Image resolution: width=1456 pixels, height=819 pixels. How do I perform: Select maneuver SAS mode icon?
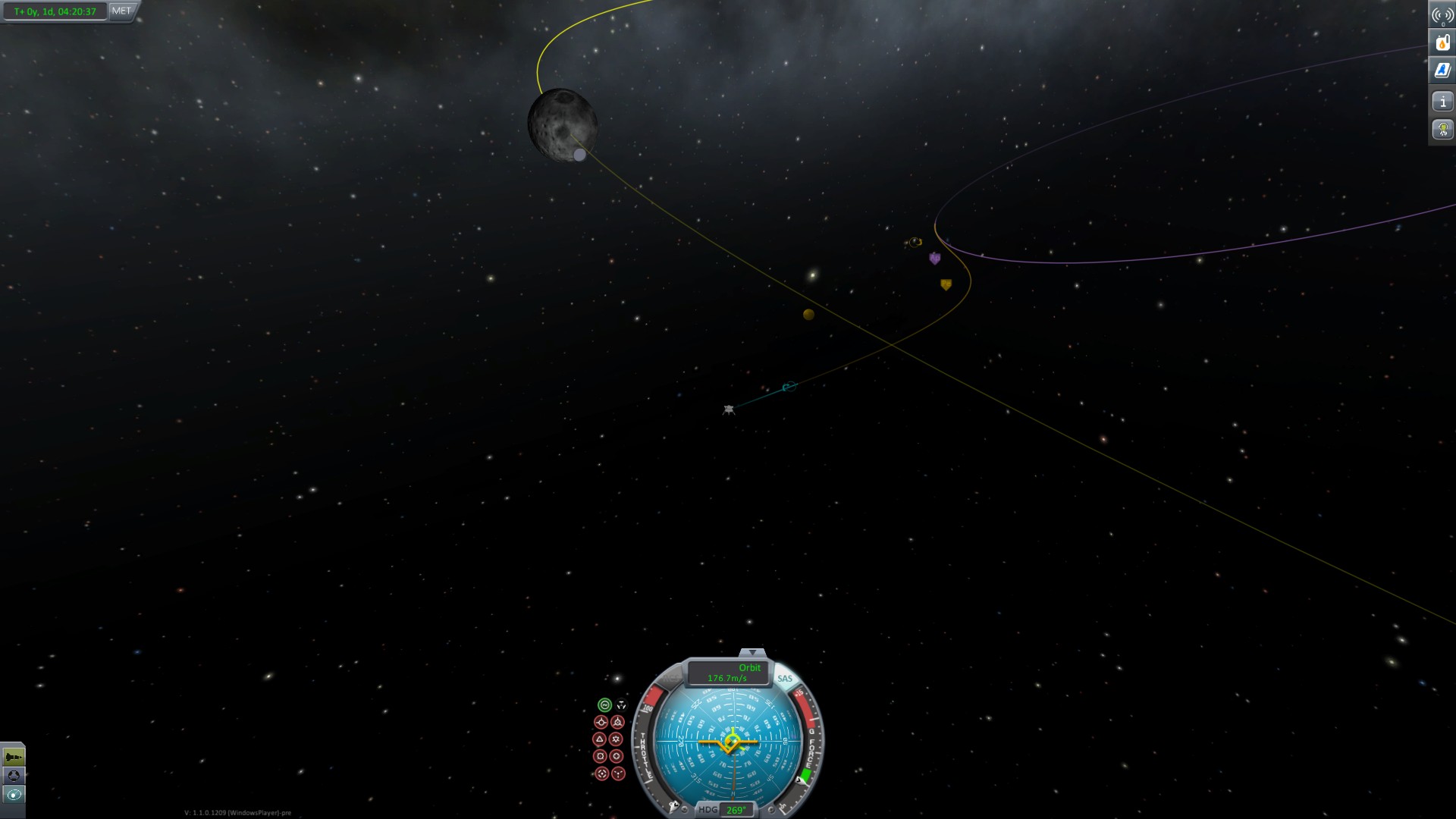(x=622, y=705)
